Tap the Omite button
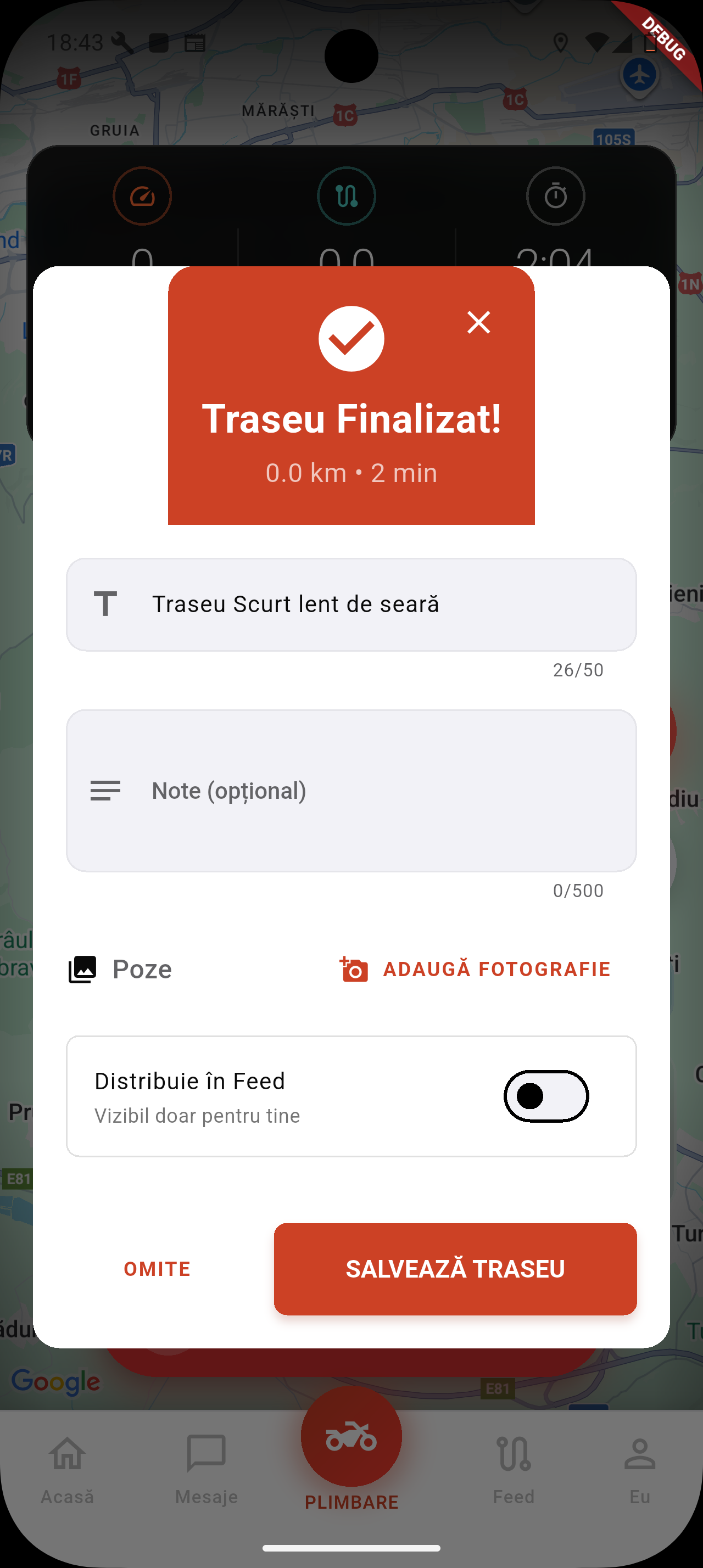The height and width of the screenshot is (1568, 703). point(157,1269)
